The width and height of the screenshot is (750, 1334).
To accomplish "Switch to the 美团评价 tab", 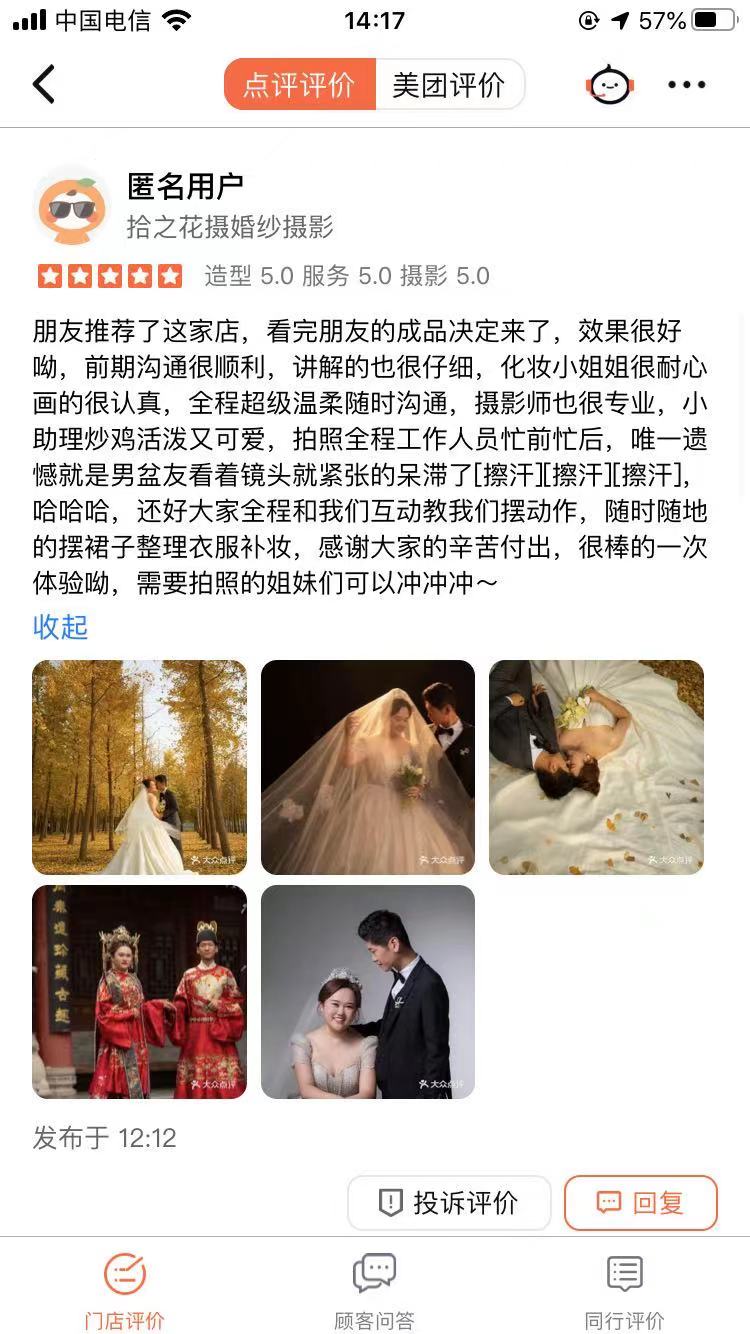I will click(x=449, y=84).
